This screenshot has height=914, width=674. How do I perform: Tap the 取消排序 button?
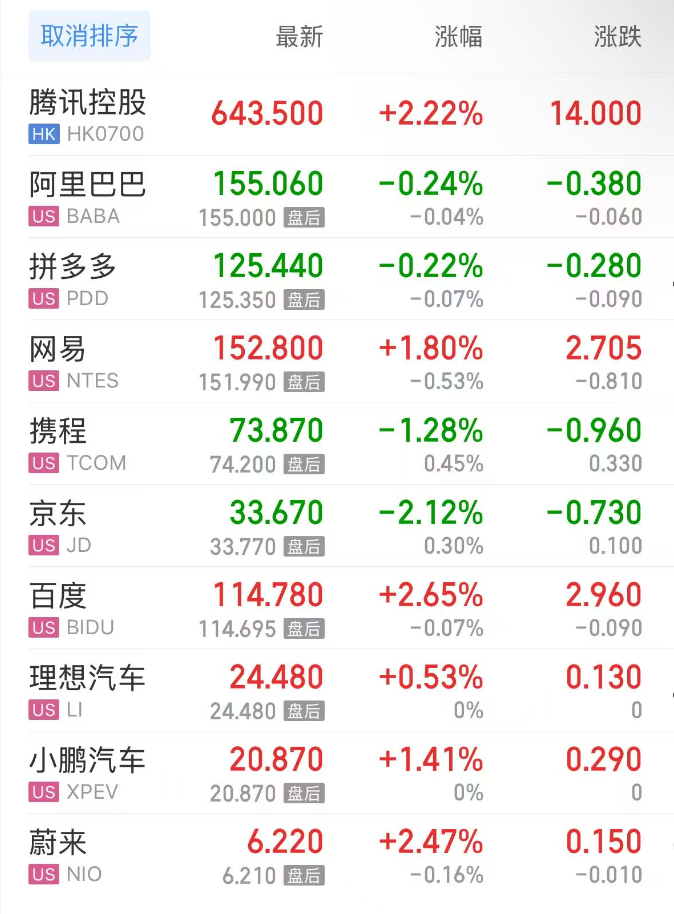(x=89, y=37)
